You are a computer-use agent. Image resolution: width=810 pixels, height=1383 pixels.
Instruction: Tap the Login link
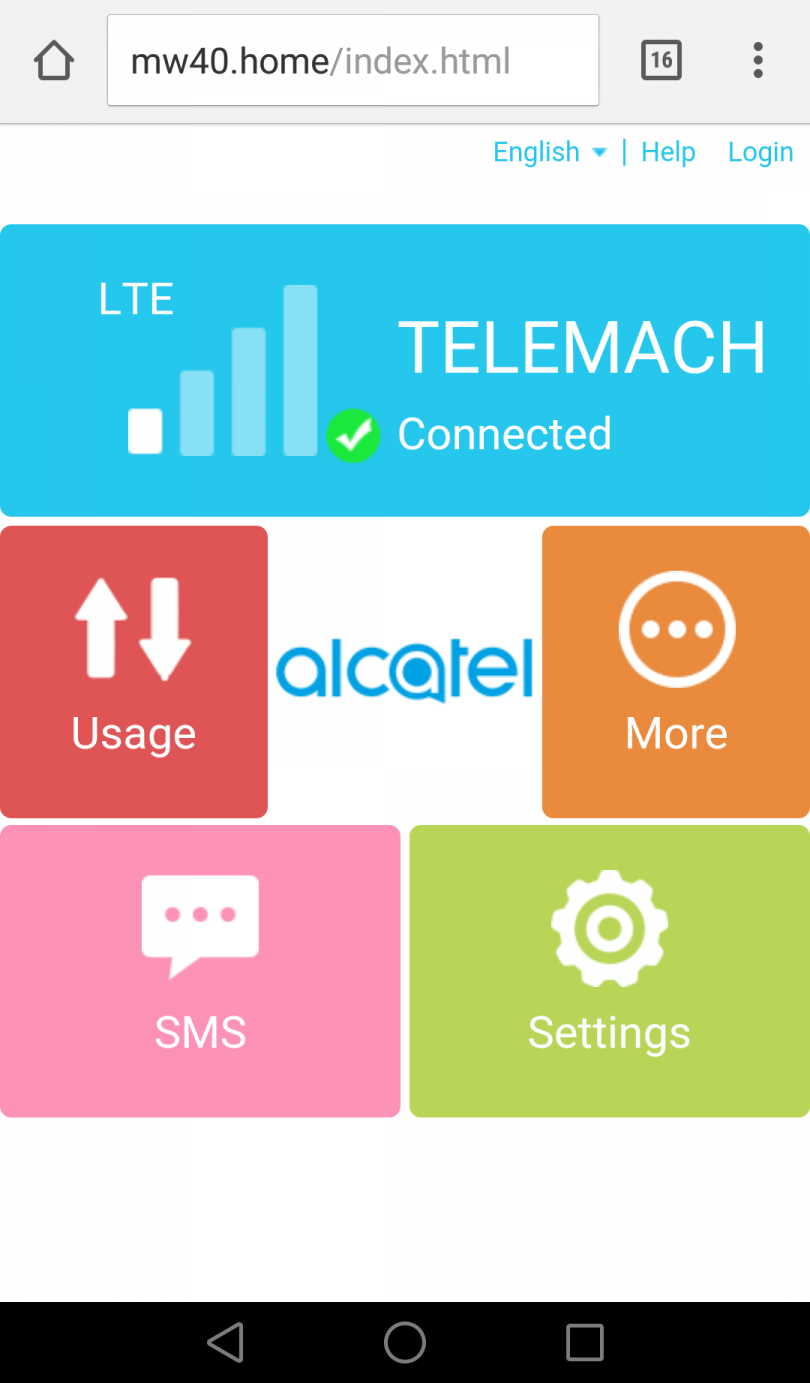click(x=760, y=152)
